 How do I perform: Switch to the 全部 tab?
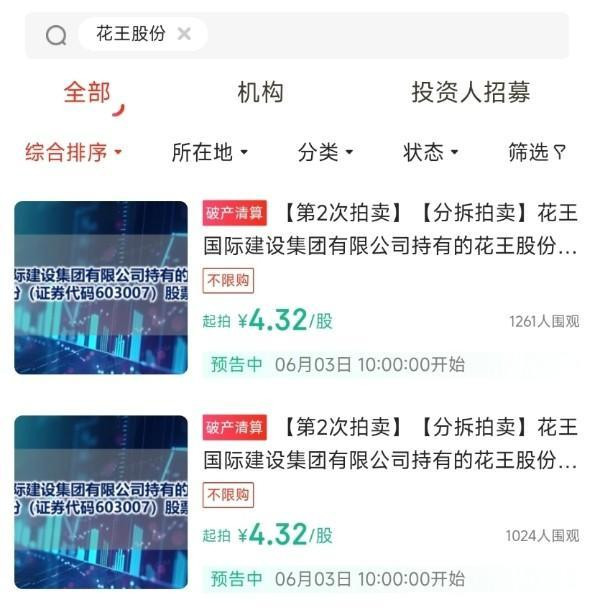pos(88,93)
